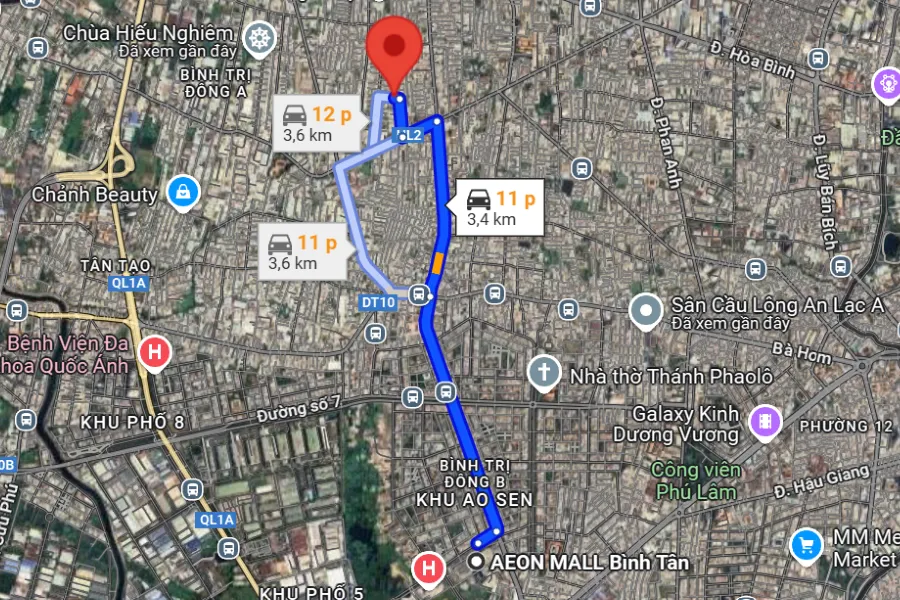Choose the 11 p 3,6 km route label
The width and height of the screenshot is (900, 600).
pos(303,251)
